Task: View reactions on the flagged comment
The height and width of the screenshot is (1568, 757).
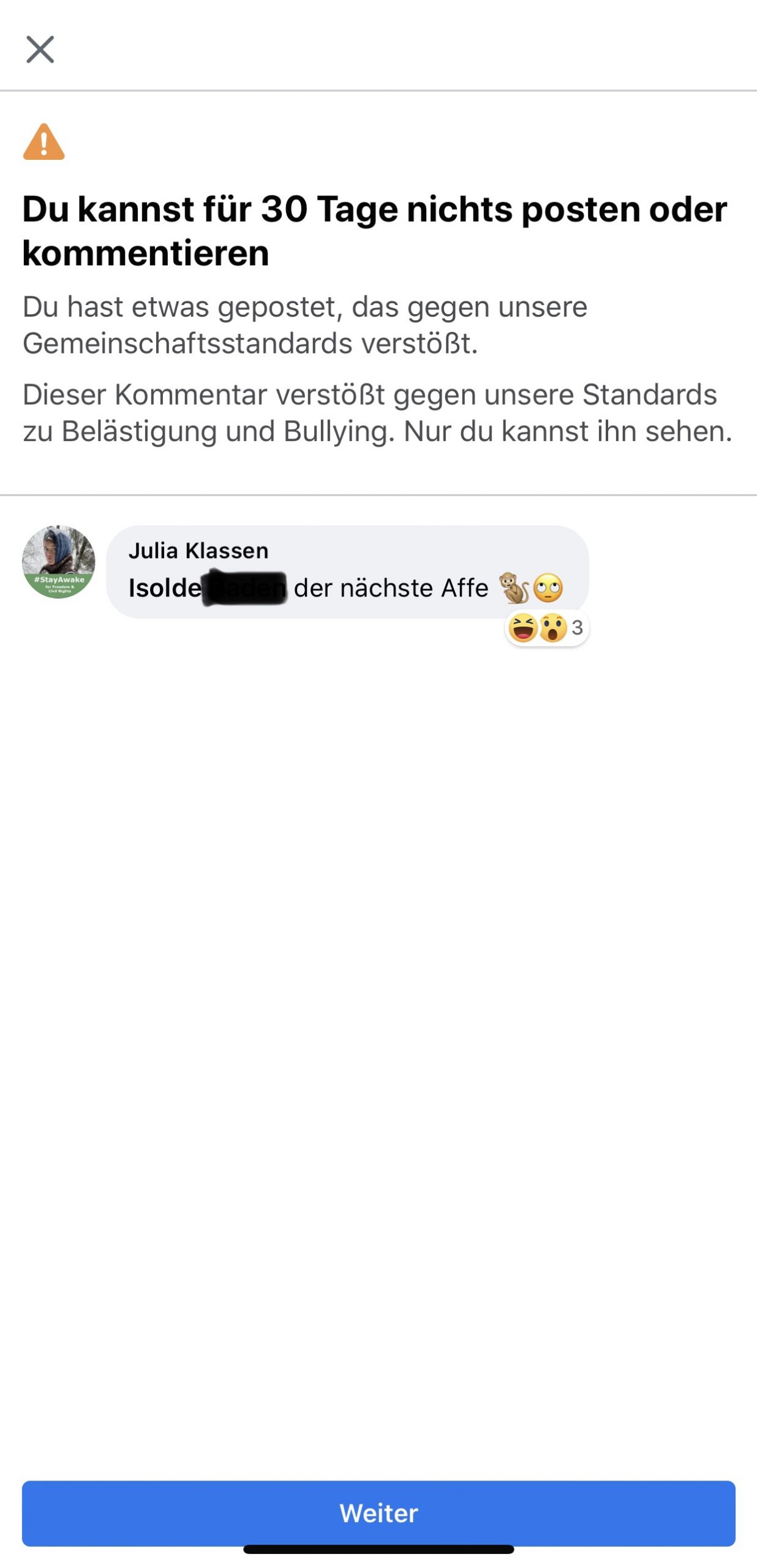Action: point(547,628)
